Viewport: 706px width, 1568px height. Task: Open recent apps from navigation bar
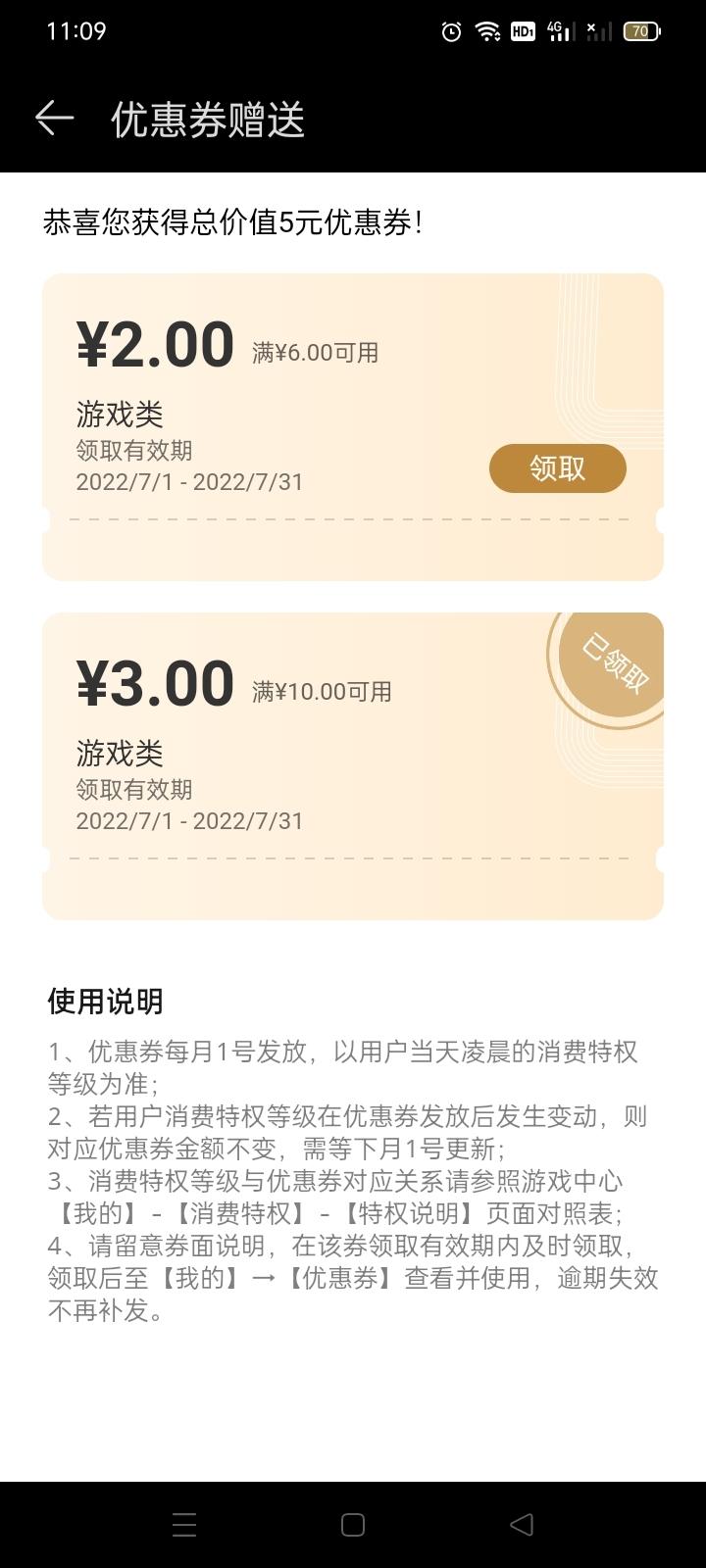click(184, 1524)
